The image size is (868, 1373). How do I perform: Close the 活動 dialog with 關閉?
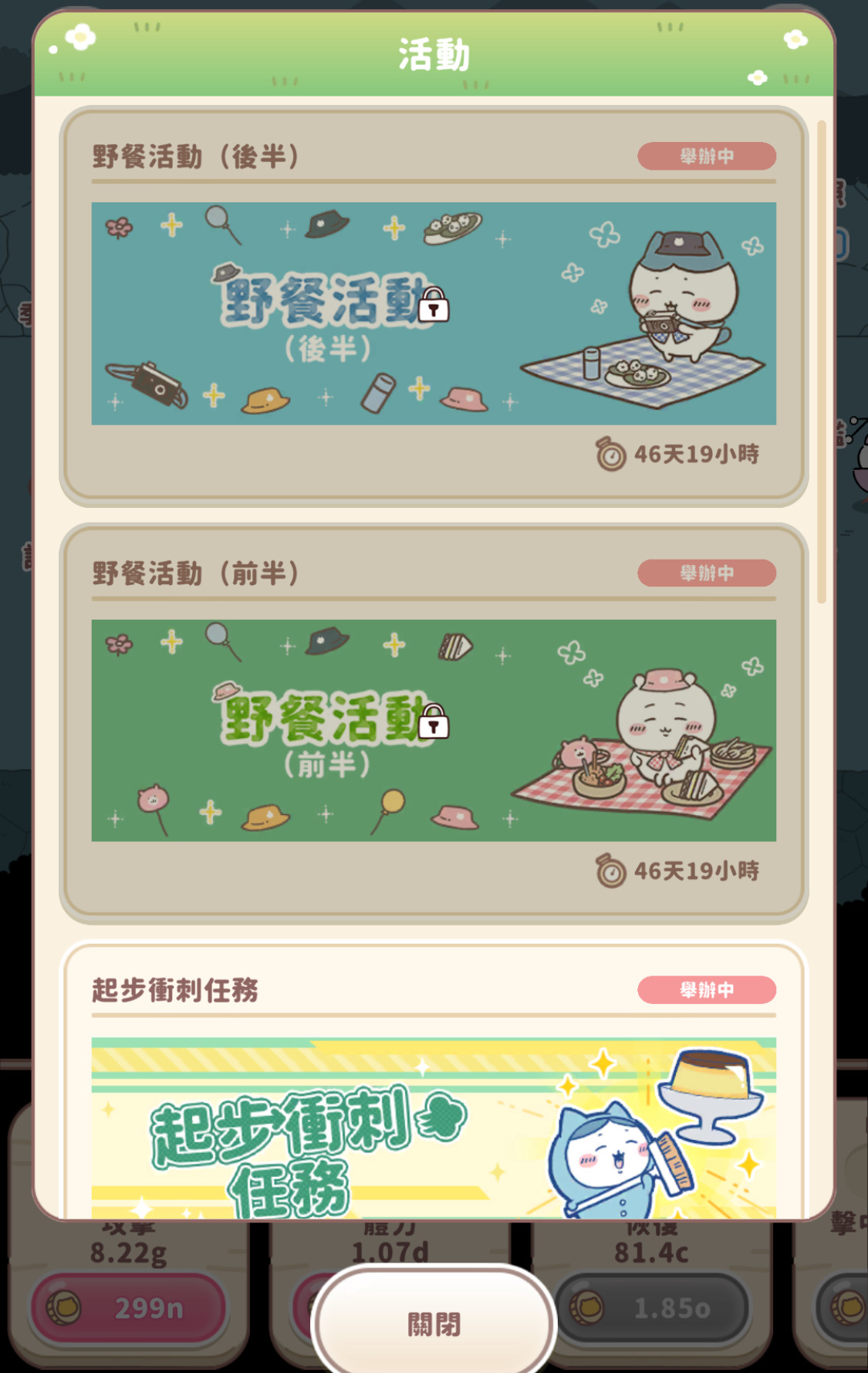(x=434, y=1324)
